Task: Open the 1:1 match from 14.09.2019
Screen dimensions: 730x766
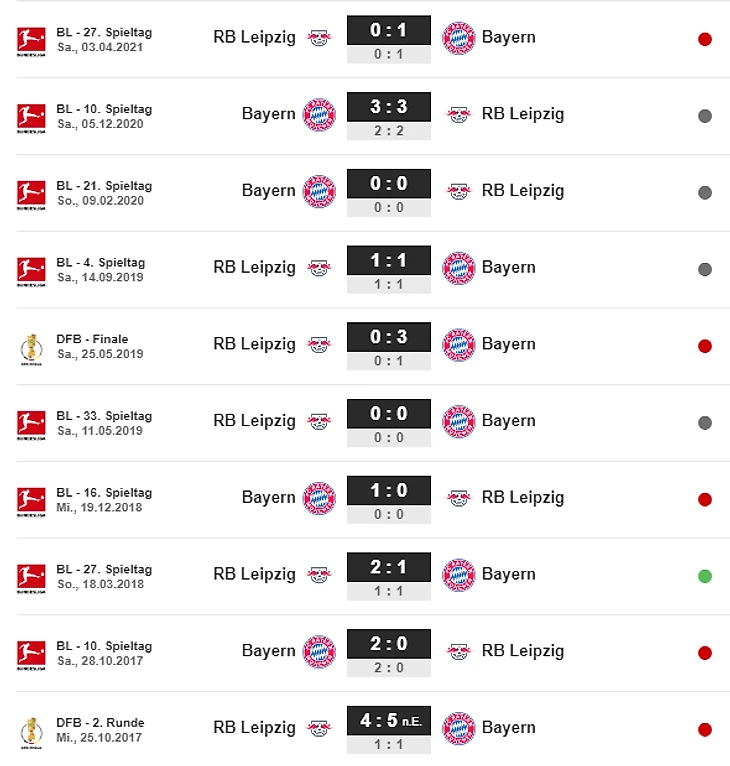Action: click(x=388, y=261)
